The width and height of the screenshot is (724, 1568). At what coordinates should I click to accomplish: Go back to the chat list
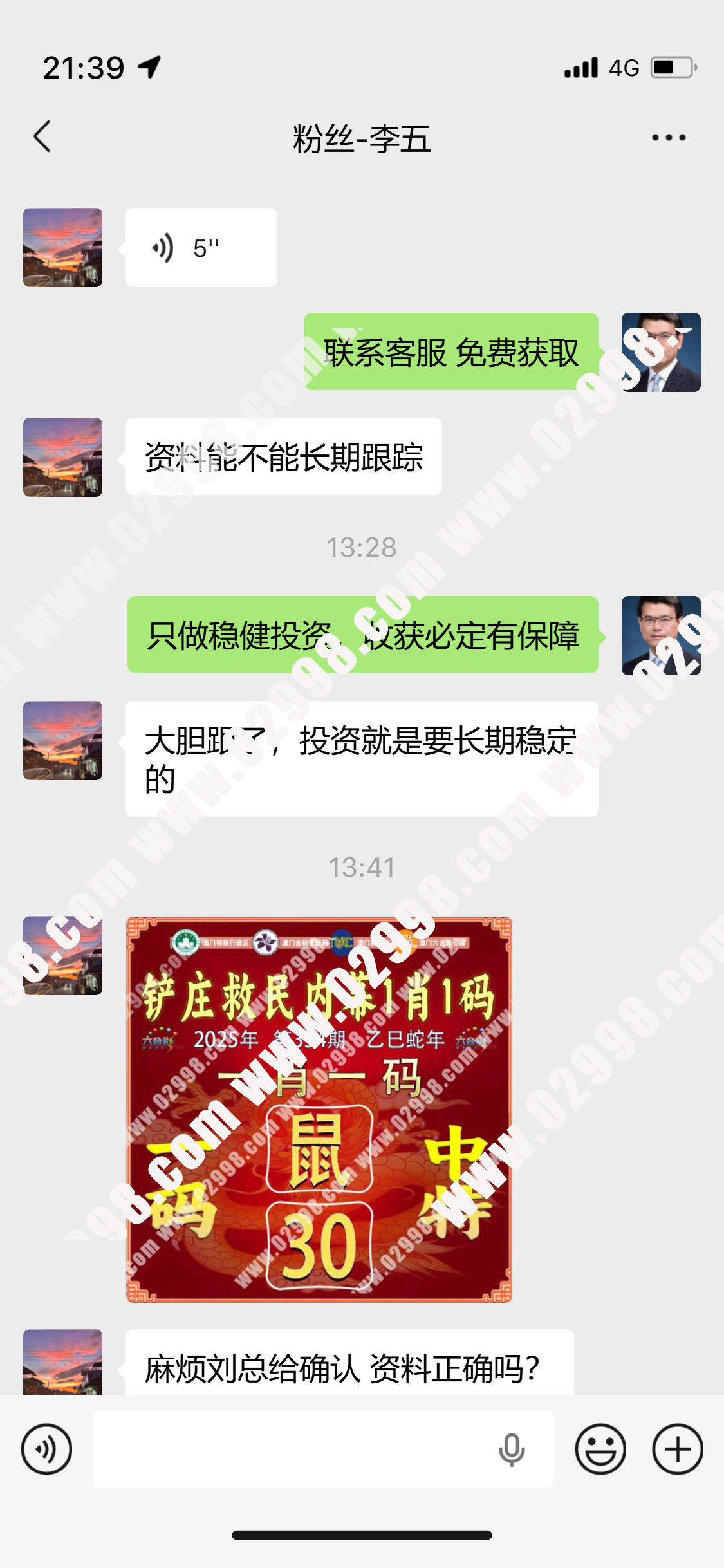[x=42, y=136]
